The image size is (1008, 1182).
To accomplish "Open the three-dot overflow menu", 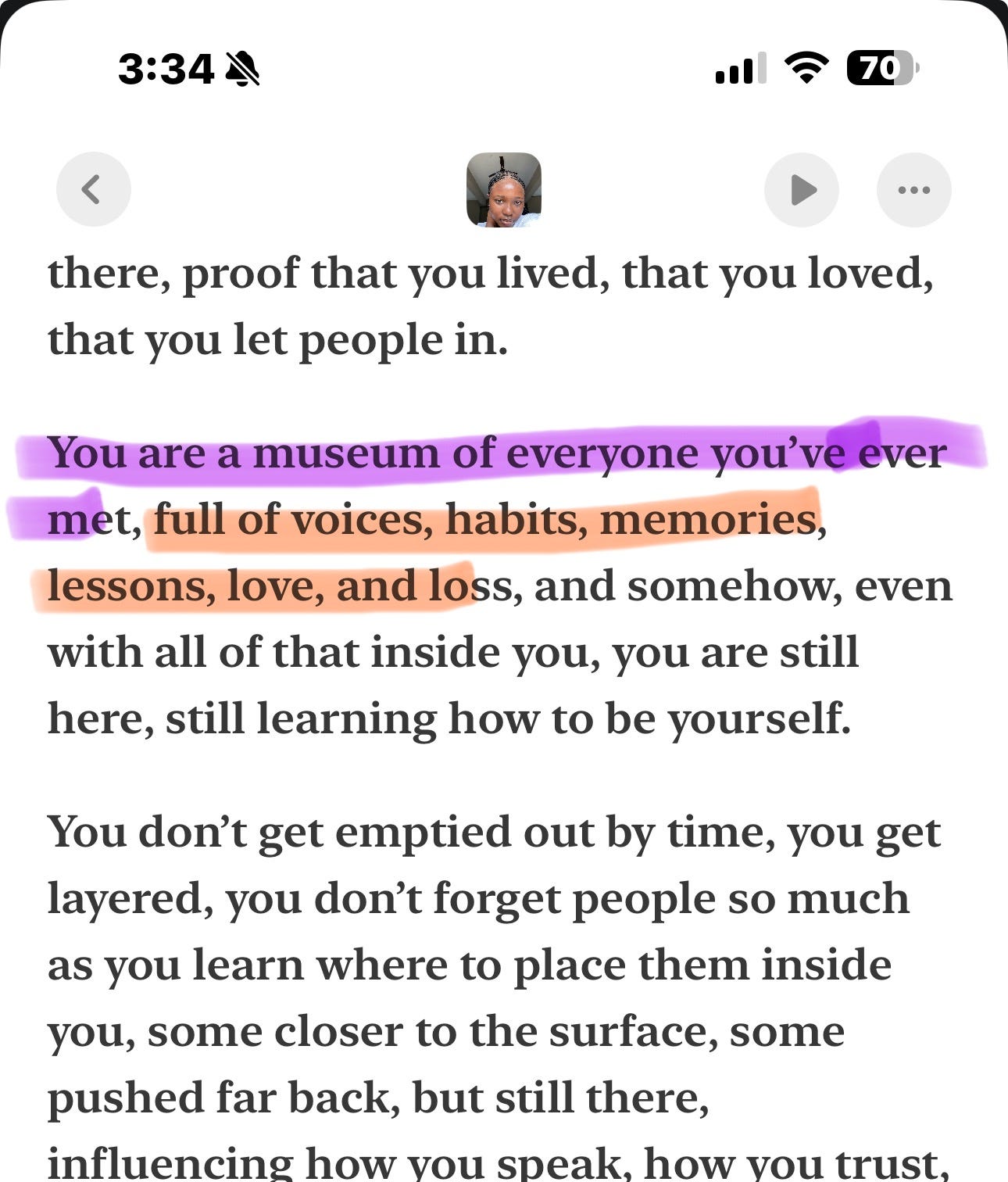I will point(913,189).
